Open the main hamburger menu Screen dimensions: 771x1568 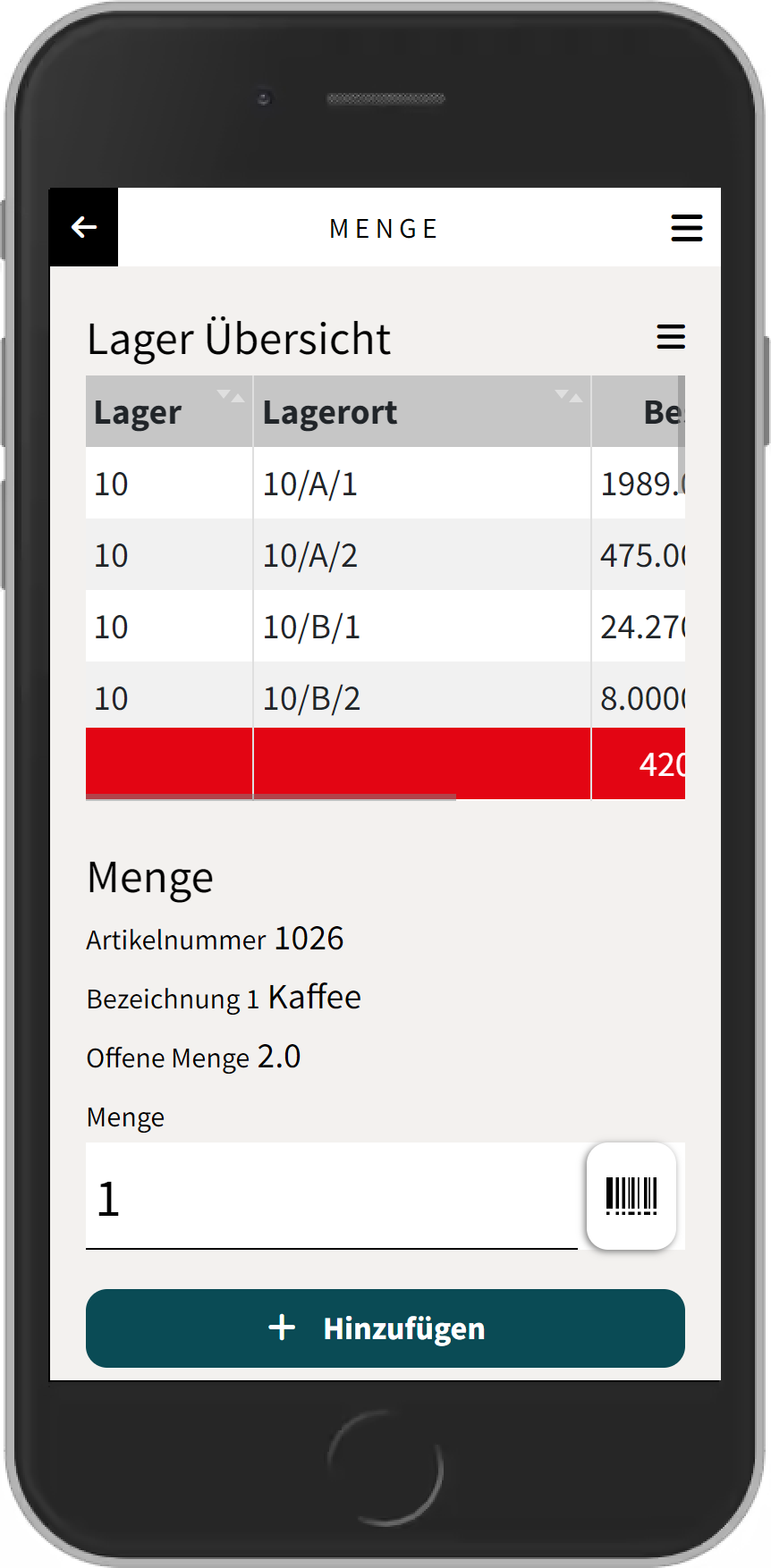[x=686, y=228]
